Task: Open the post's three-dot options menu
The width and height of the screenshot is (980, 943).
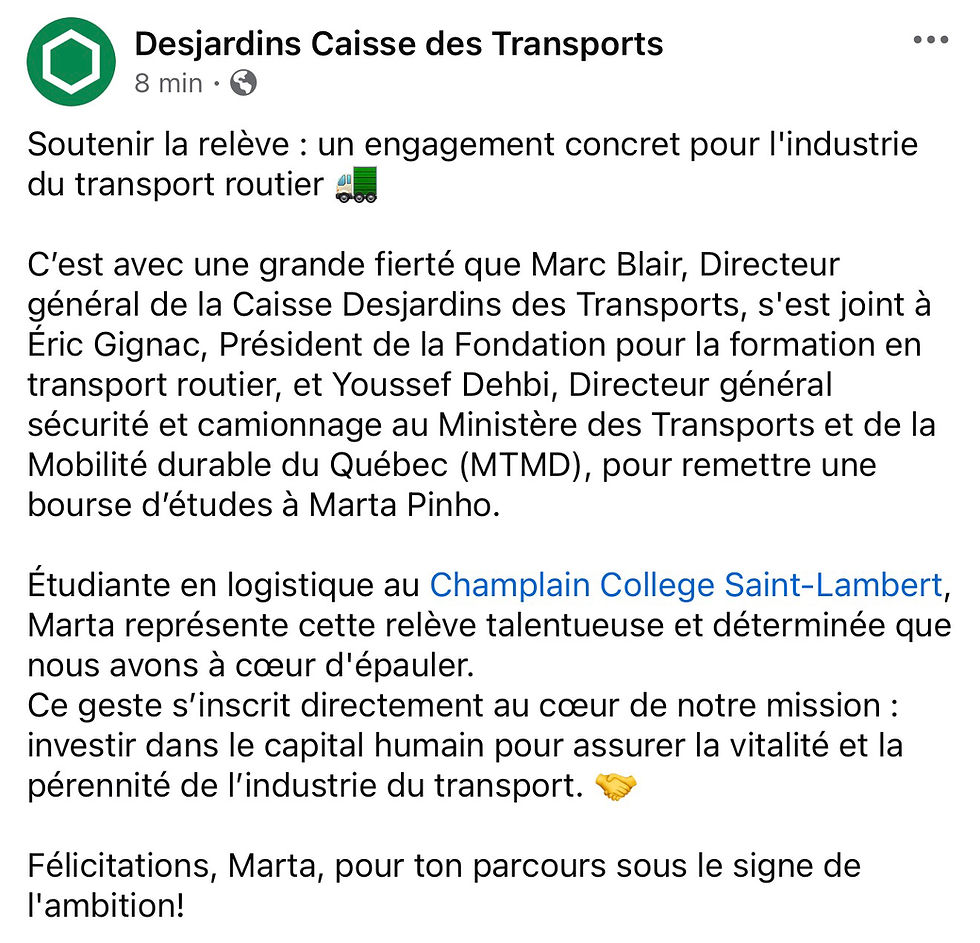Action: 931,40
